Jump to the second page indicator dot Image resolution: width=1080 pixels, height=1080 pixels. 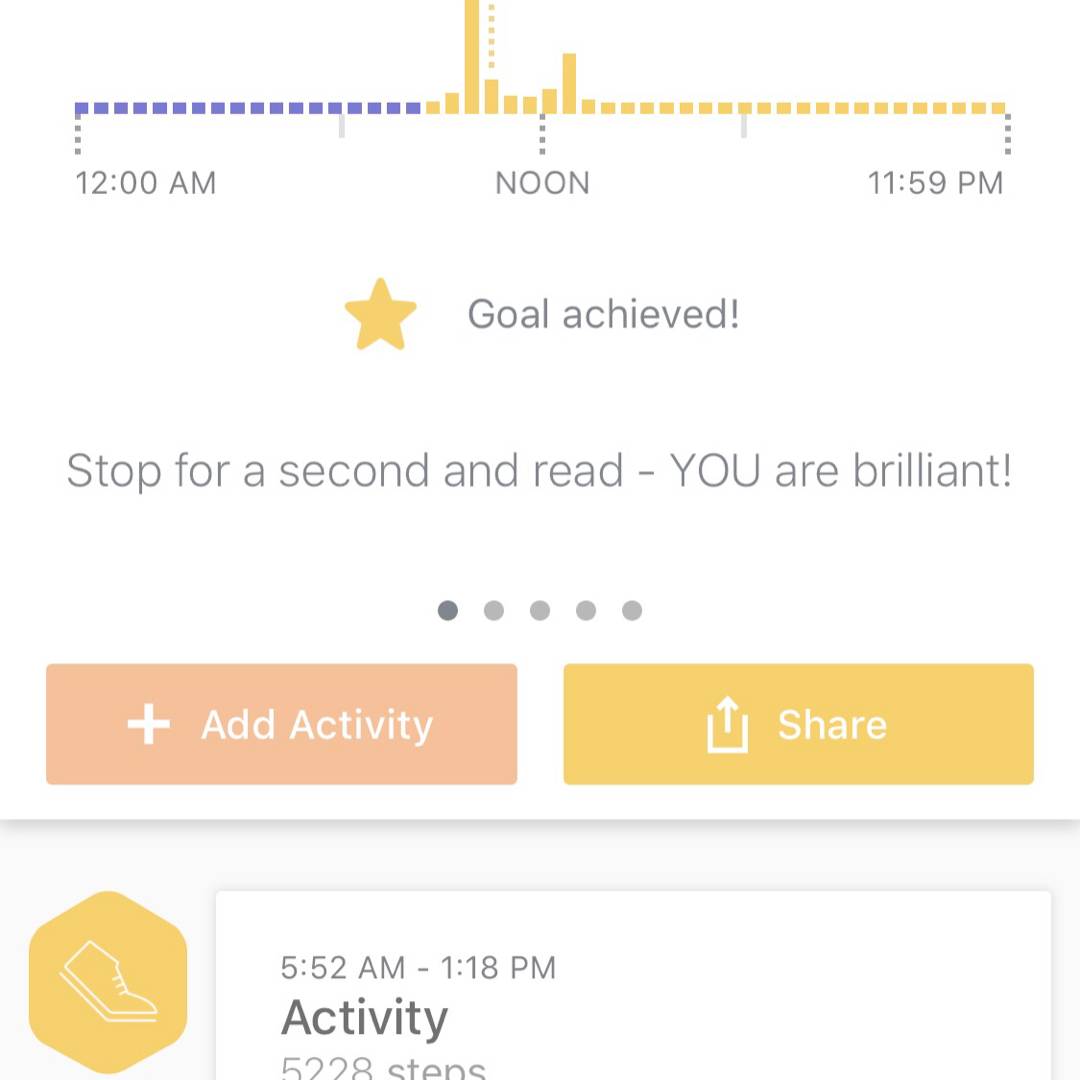494,610
